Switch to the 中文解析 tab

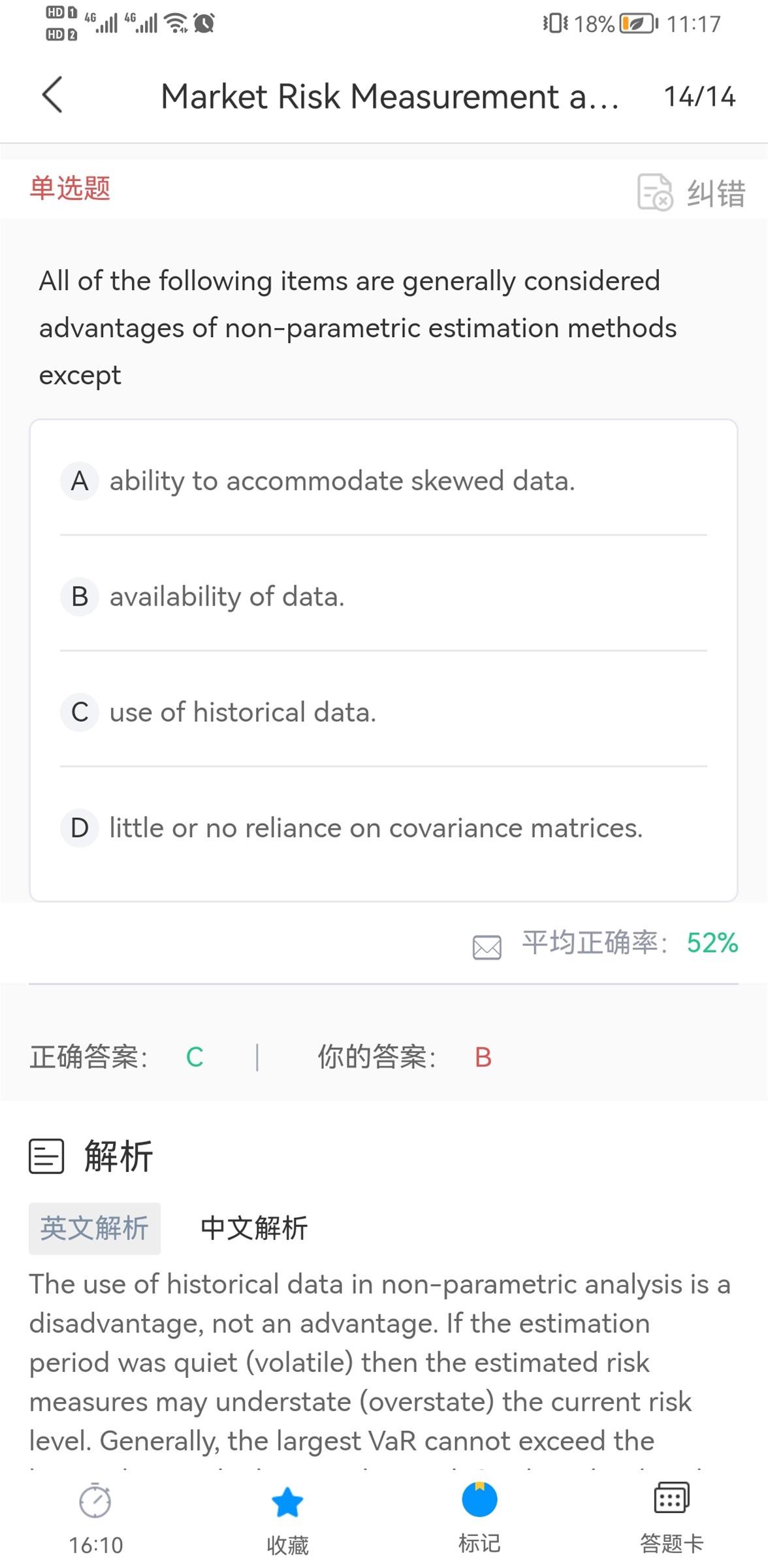point(253,1228)
